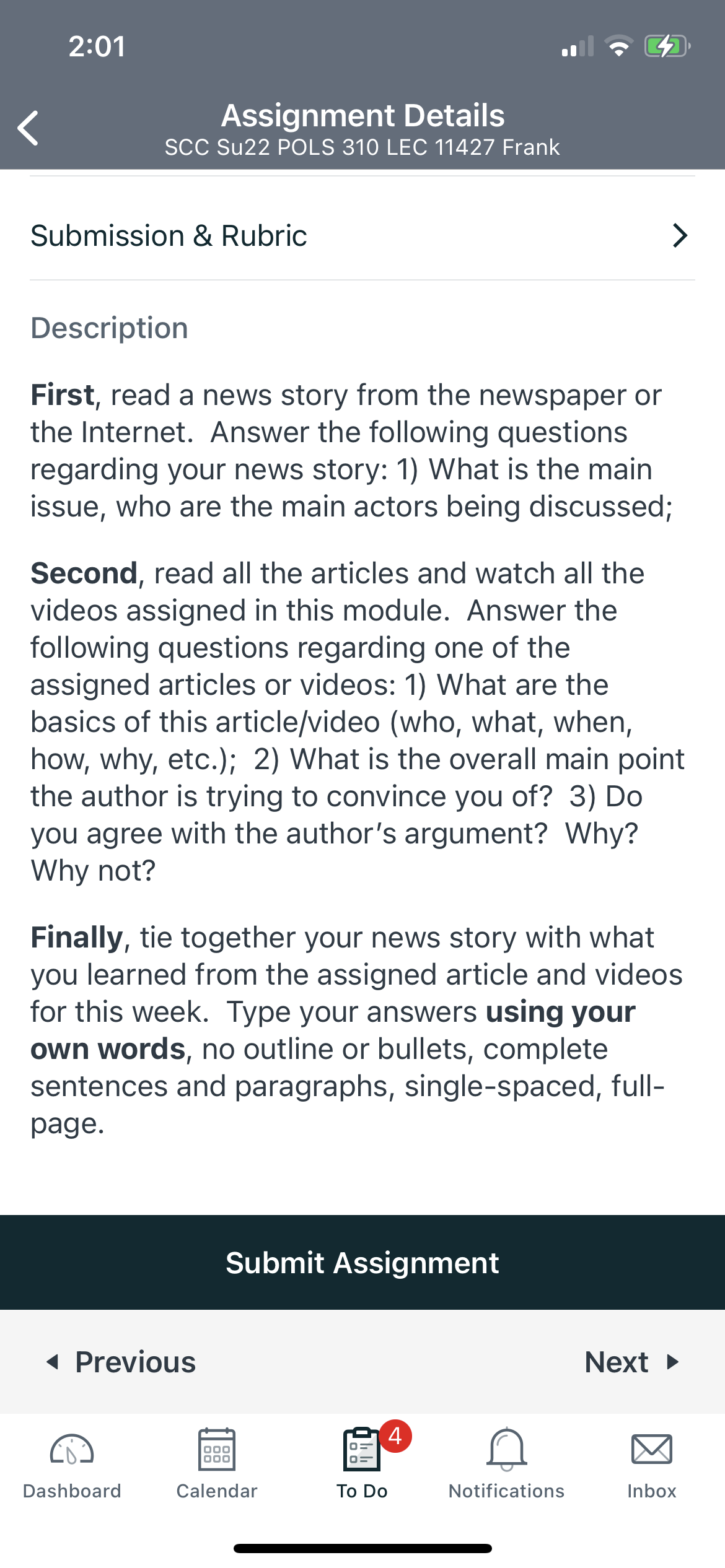Switch to the Dashboard tab
Image resolution: width=725 pixels, height=1568 pixels.
[72, 1464]
